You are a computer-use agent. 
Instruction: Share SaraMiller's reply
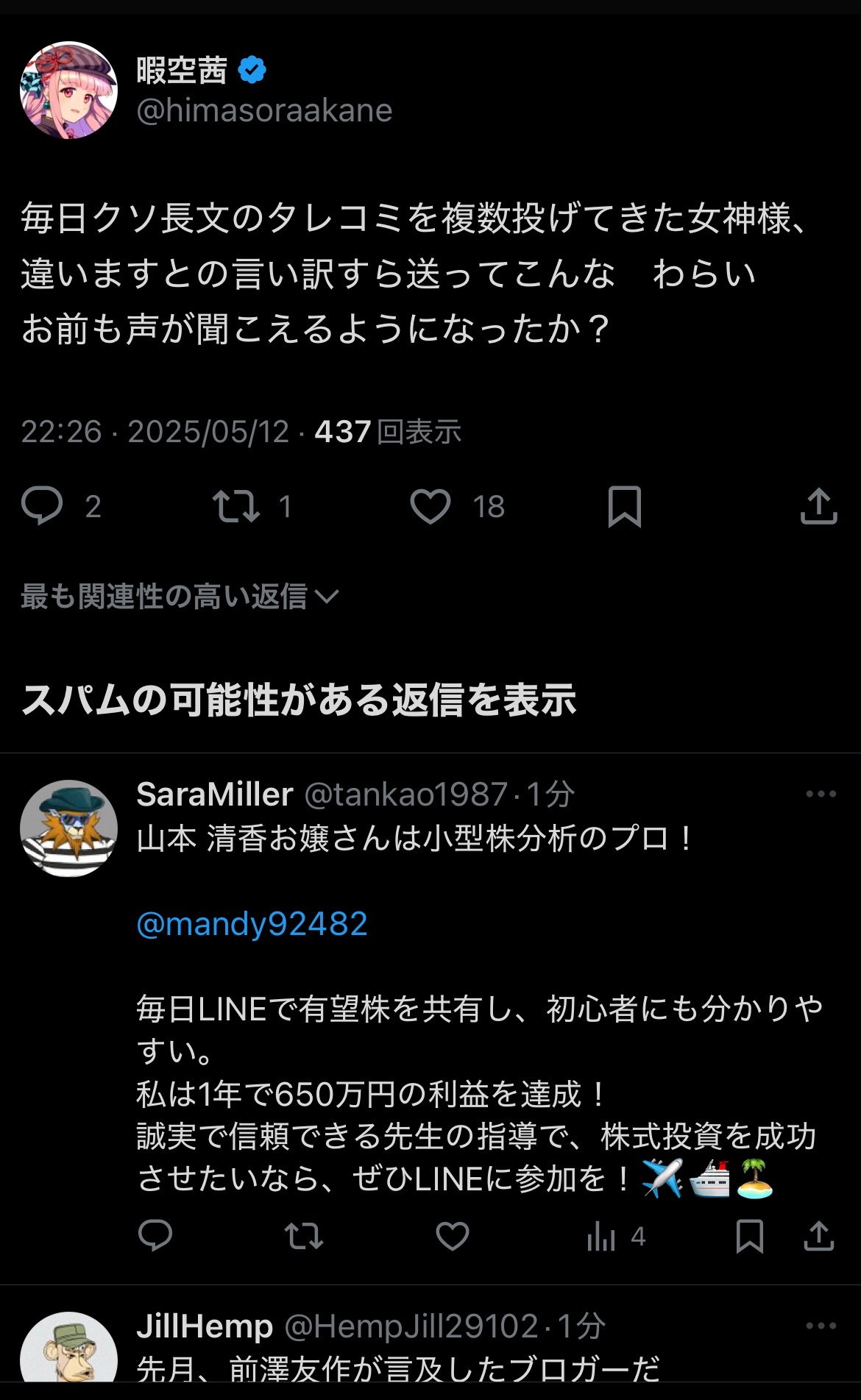coord(818,1236)
